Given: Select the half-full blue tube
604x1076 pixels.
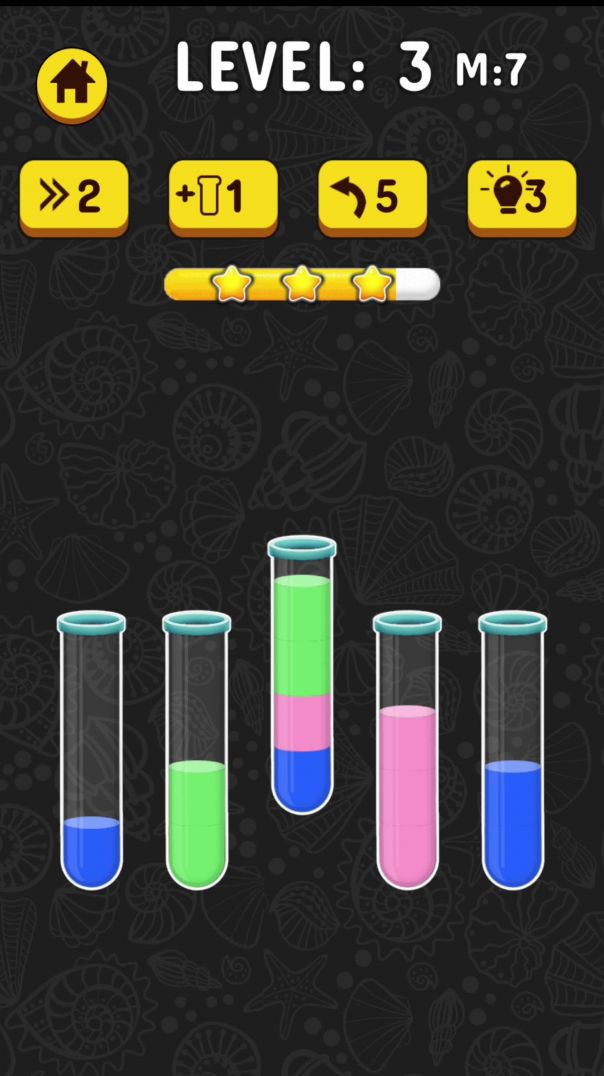Looking at the screenshot, I should click(x=512, y=750).
